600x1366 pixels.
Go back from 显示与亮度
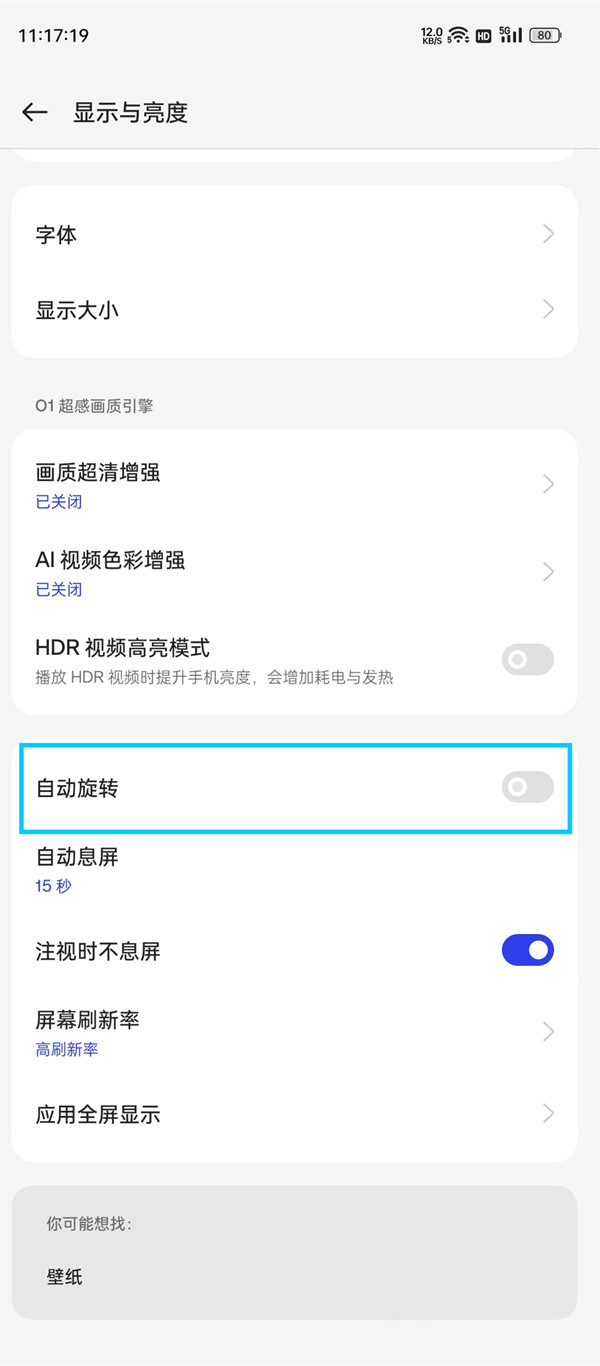[35, 112]
